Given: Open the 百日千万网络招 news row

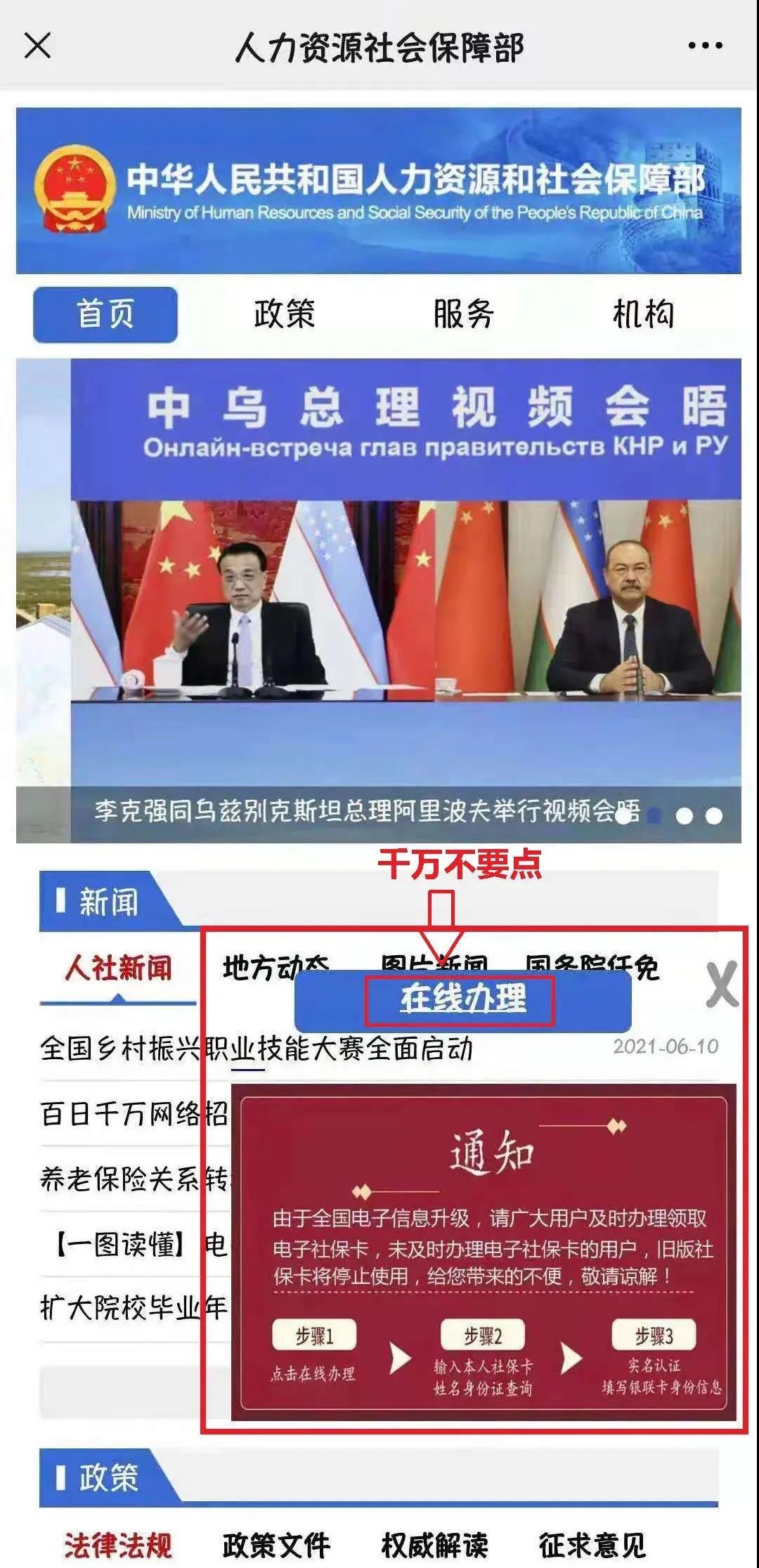Looking at the screenshot, I should (x=134, y=1113).
